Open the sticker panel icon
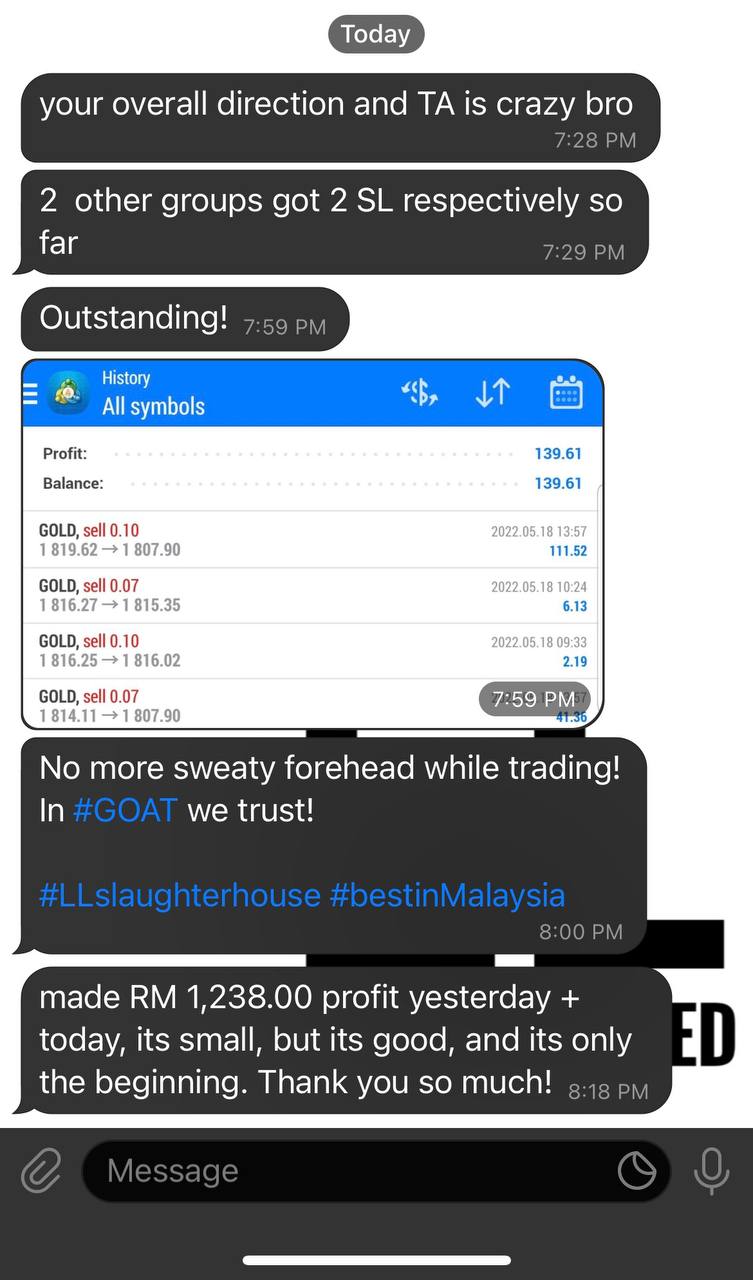Viewport: 753px width, 1280px height. 637,1171
